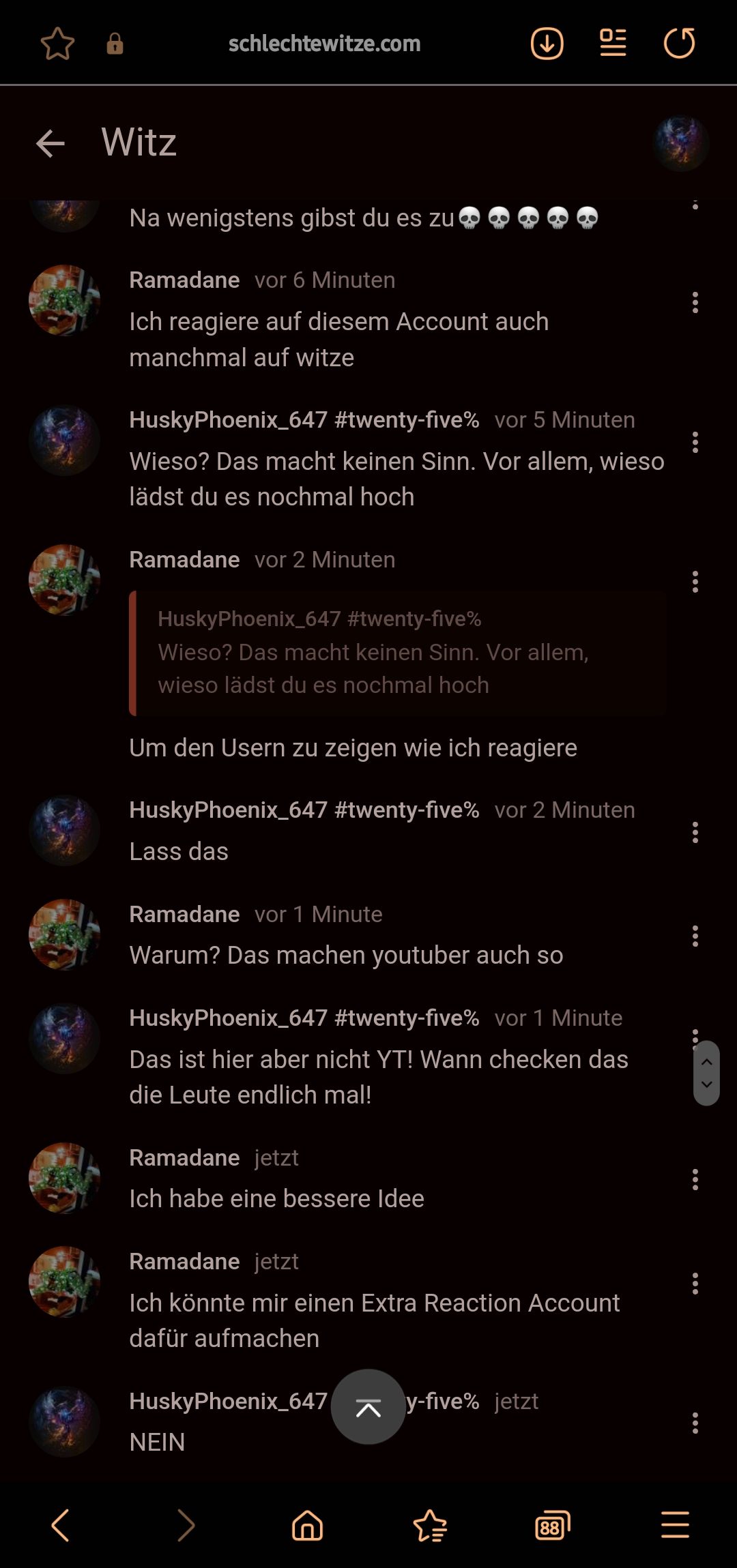737x1568 pixels.
Task: Open the browser downloads icon
Action: (x=547, y=44)
